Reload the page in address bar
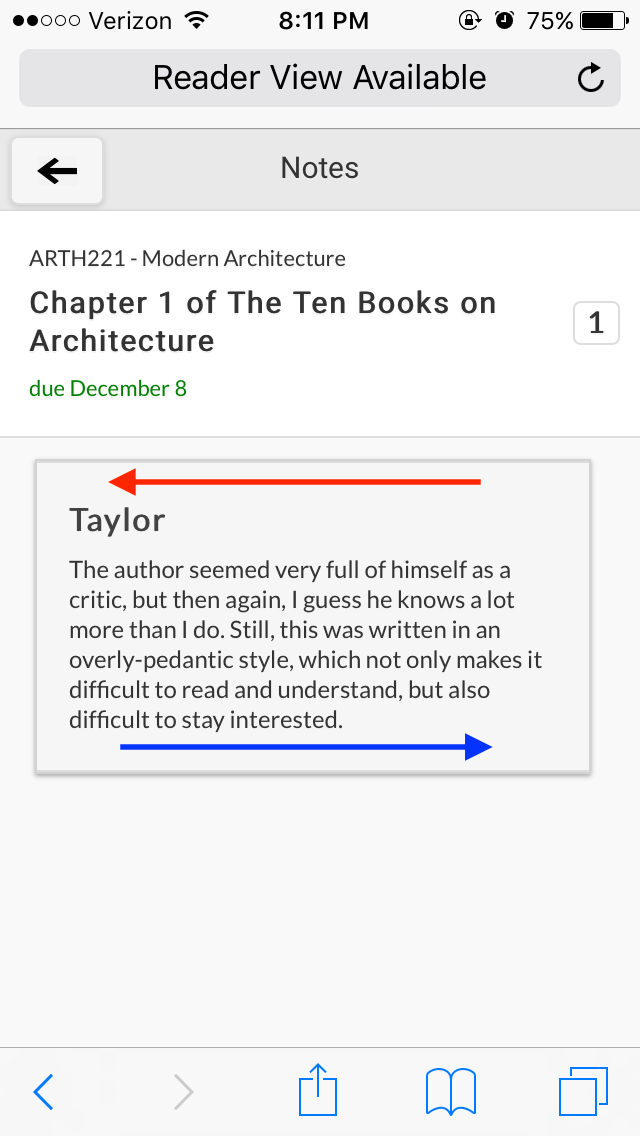Screen dimensions: 640x1136 [591, 78]
